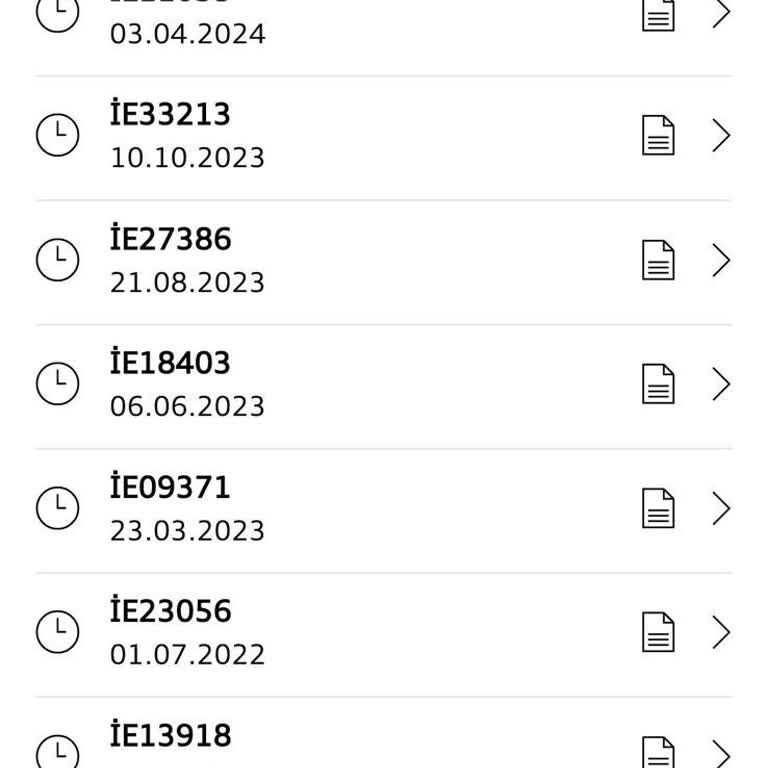Open the document icon for İE18403

click(x=658, y=385)
